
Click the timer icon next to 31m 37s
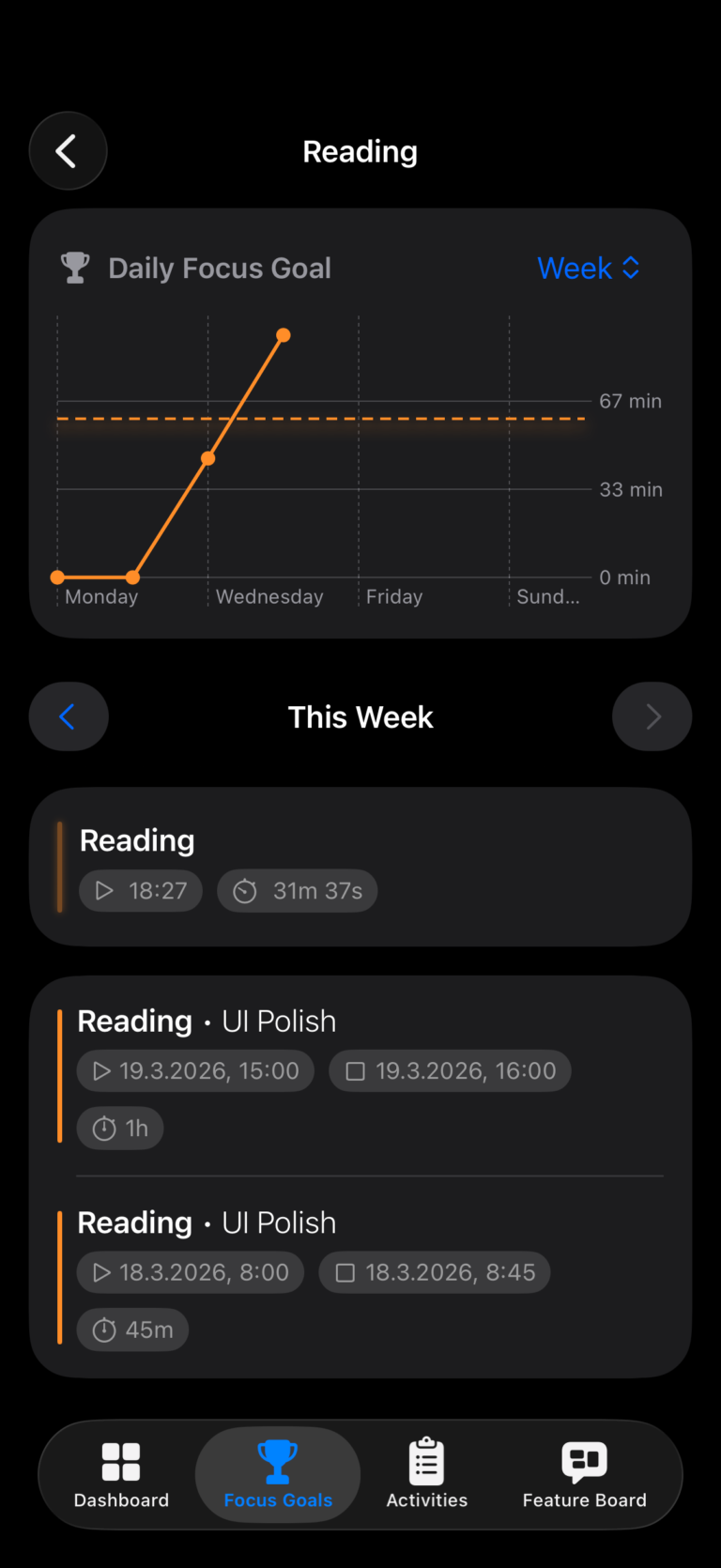[244, 891]
